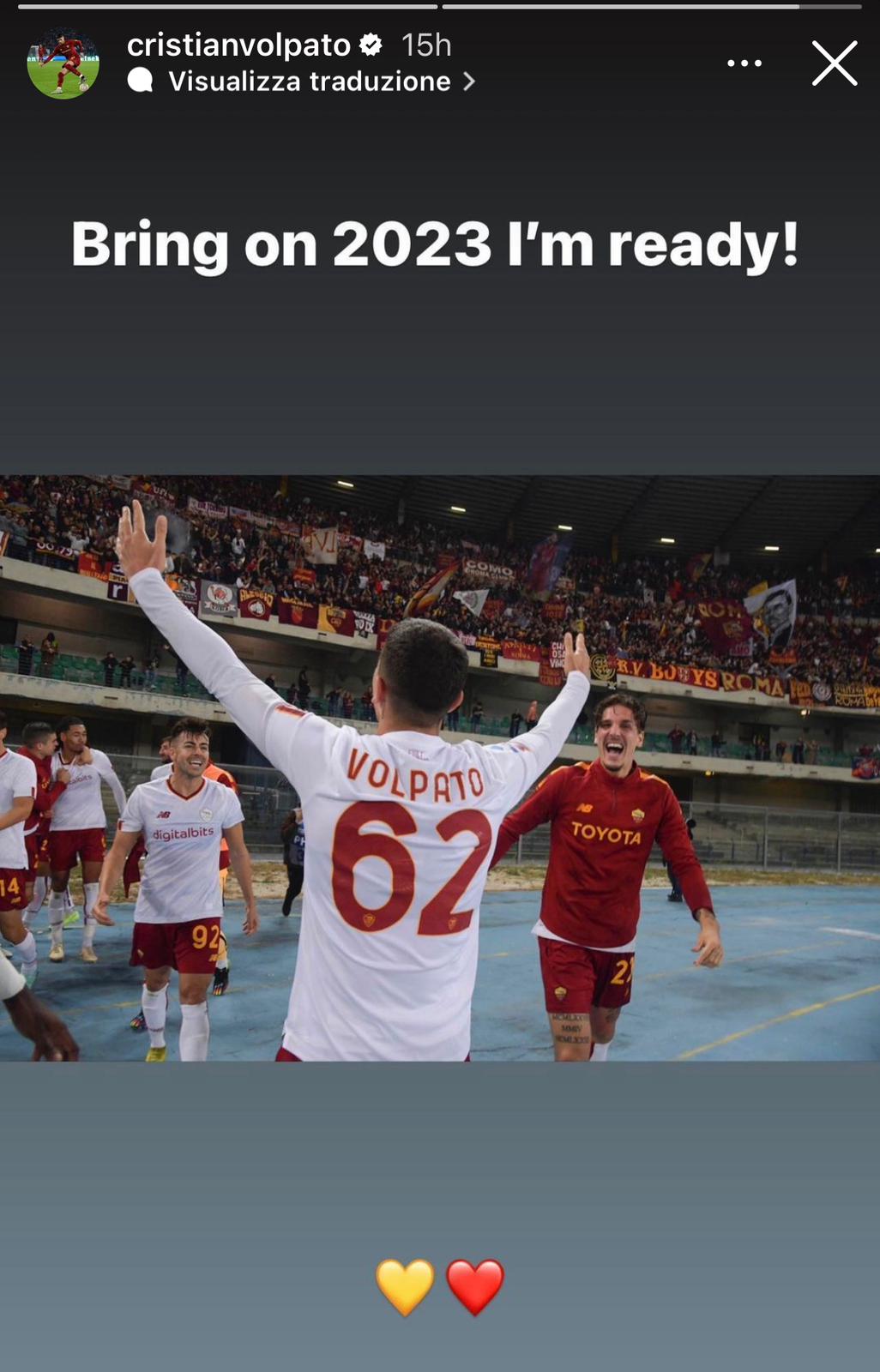Tap the cristianvolpato username
The width and height of the screenshot is (880, 1372).
(238, 45)
